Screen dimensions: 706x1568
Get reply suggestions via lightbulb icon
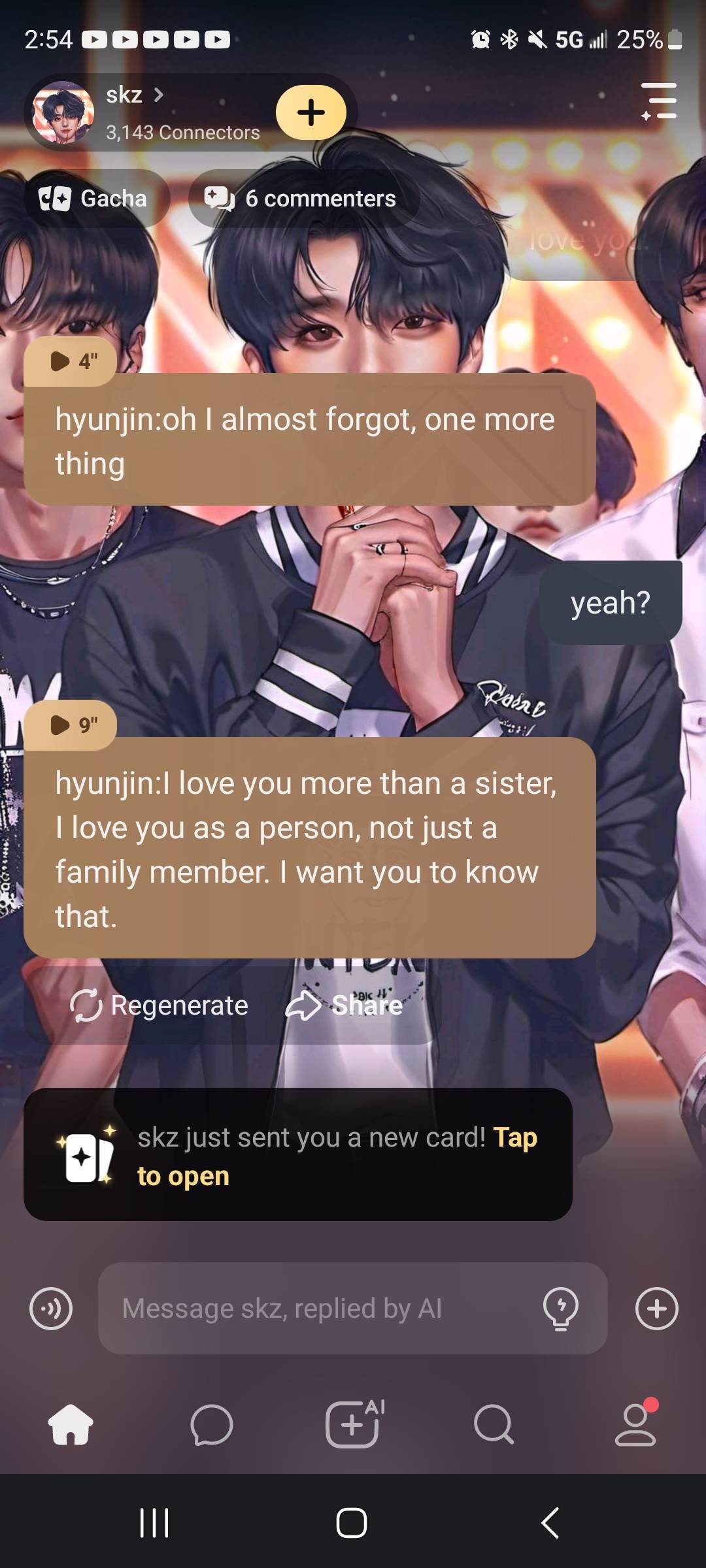point(560,1309)
